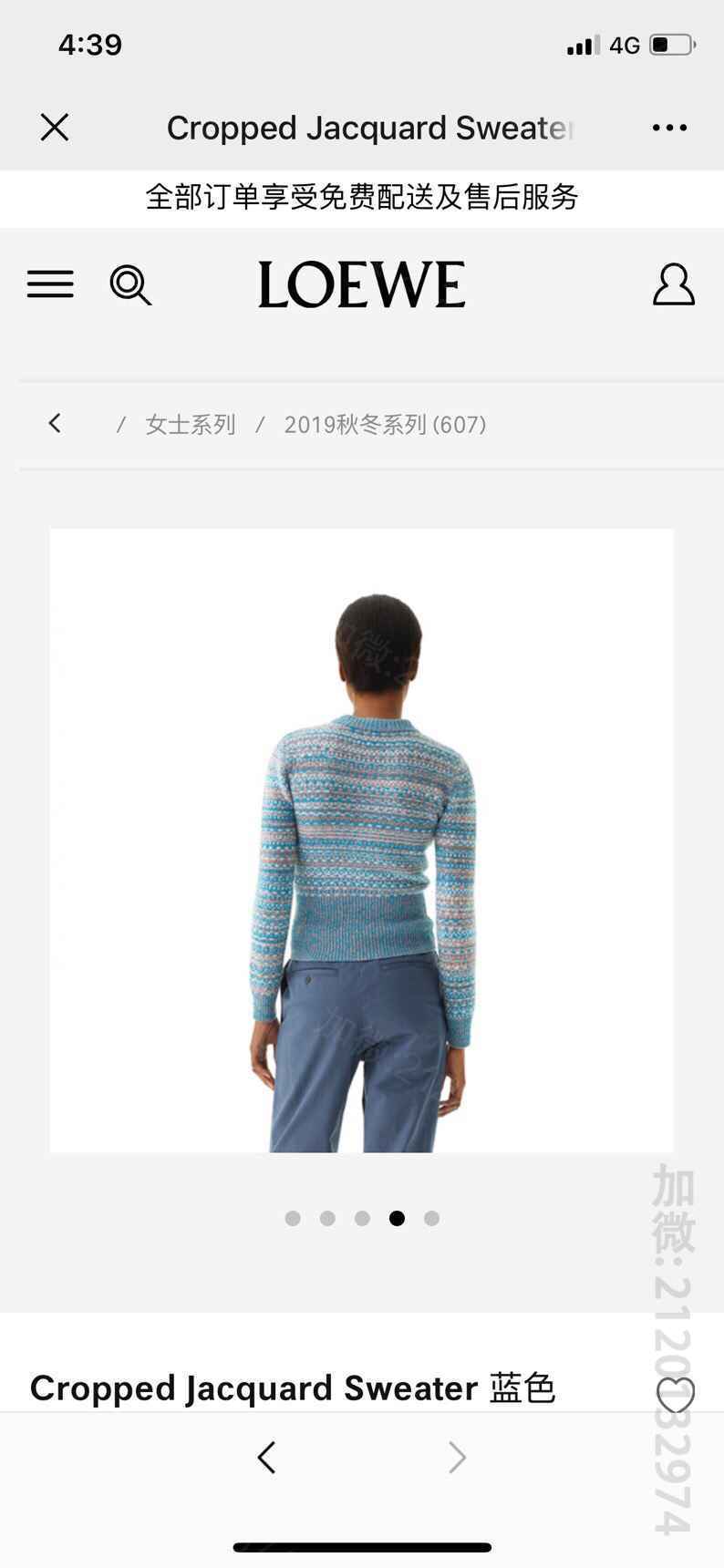Viewport: 724px width, 1568px height.
Task: Open the 2019秋冬系列 (607) breadcrumb
Action: 385,425
